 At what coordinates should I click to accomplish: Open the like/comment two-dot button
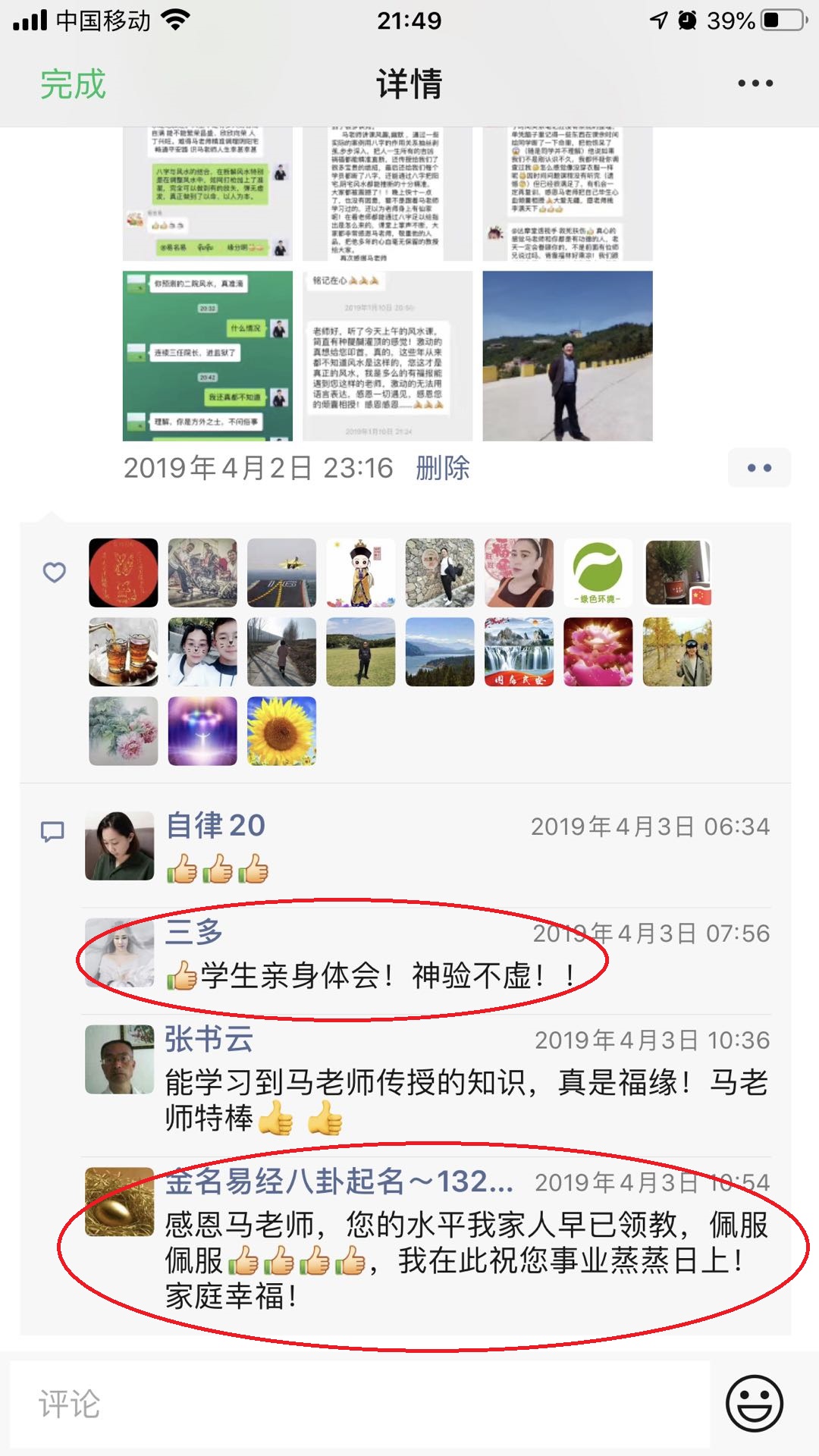pyautogui.click(x=759, y=468)
